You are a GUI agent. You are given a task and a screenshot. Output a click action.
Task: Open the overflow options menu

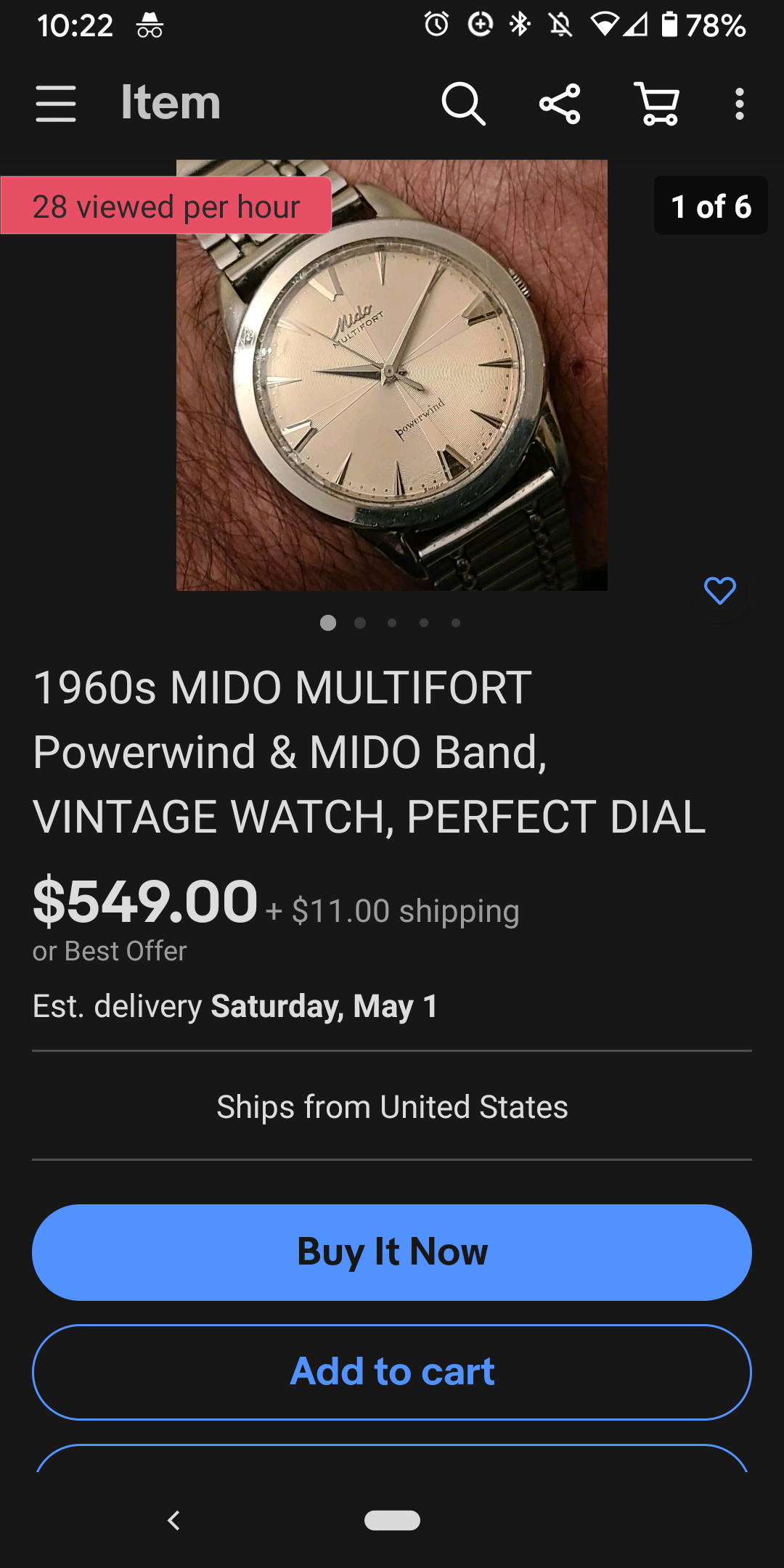(x=739, y=104)
